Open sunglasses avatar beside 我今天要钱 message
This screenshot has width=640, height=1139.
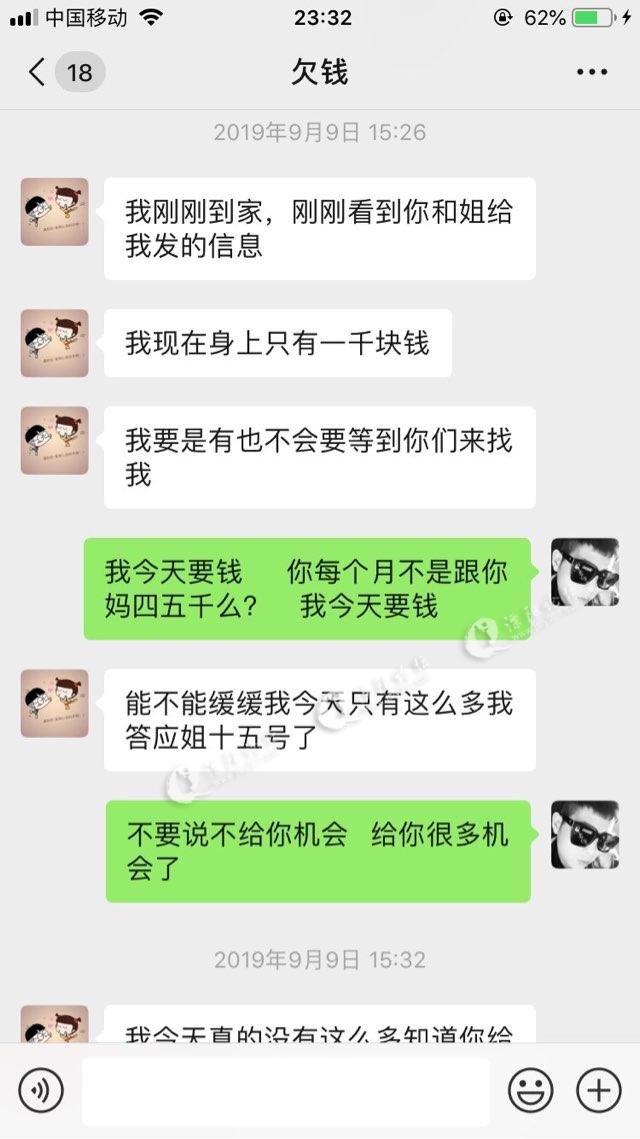click(x=585, y=571)
